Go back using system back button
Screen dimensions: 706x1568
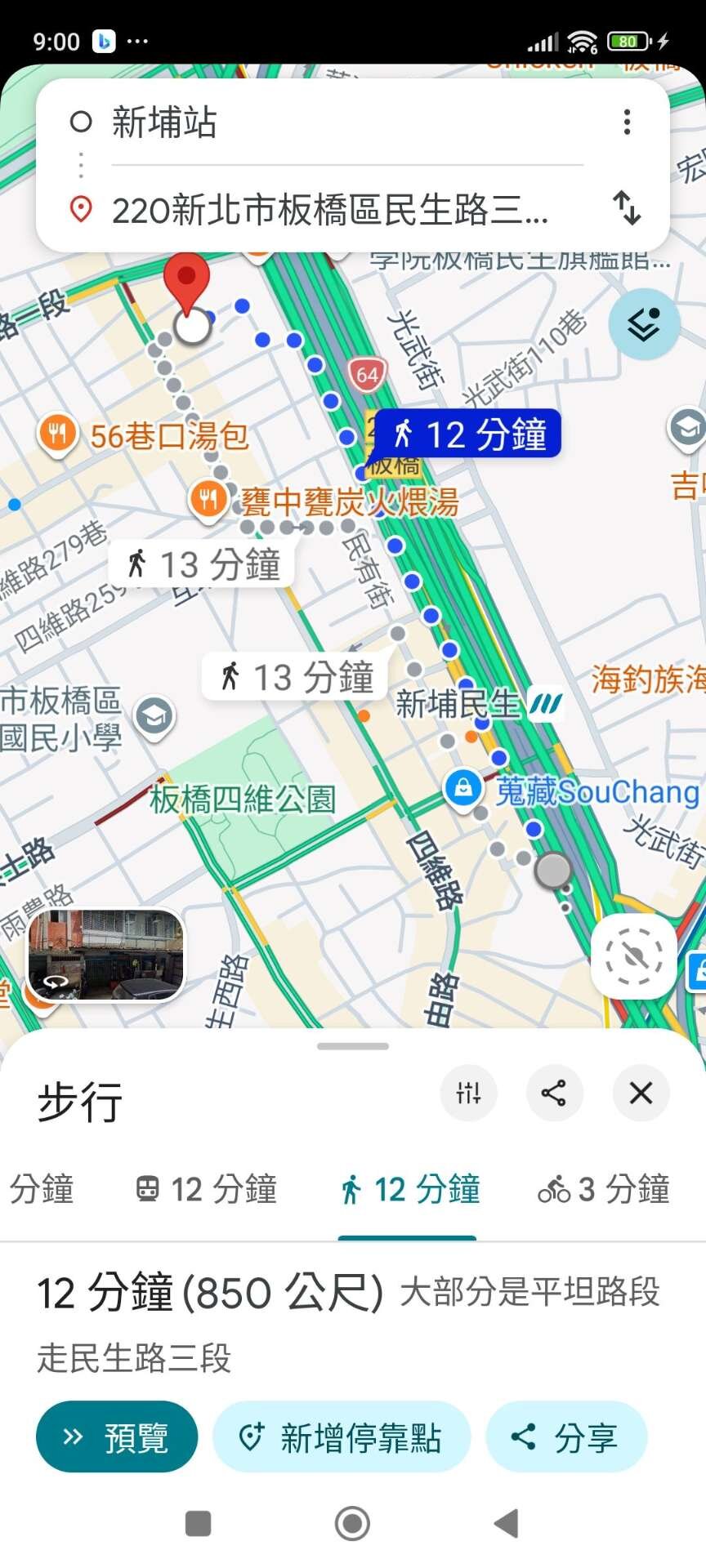tap(506, 1523)
